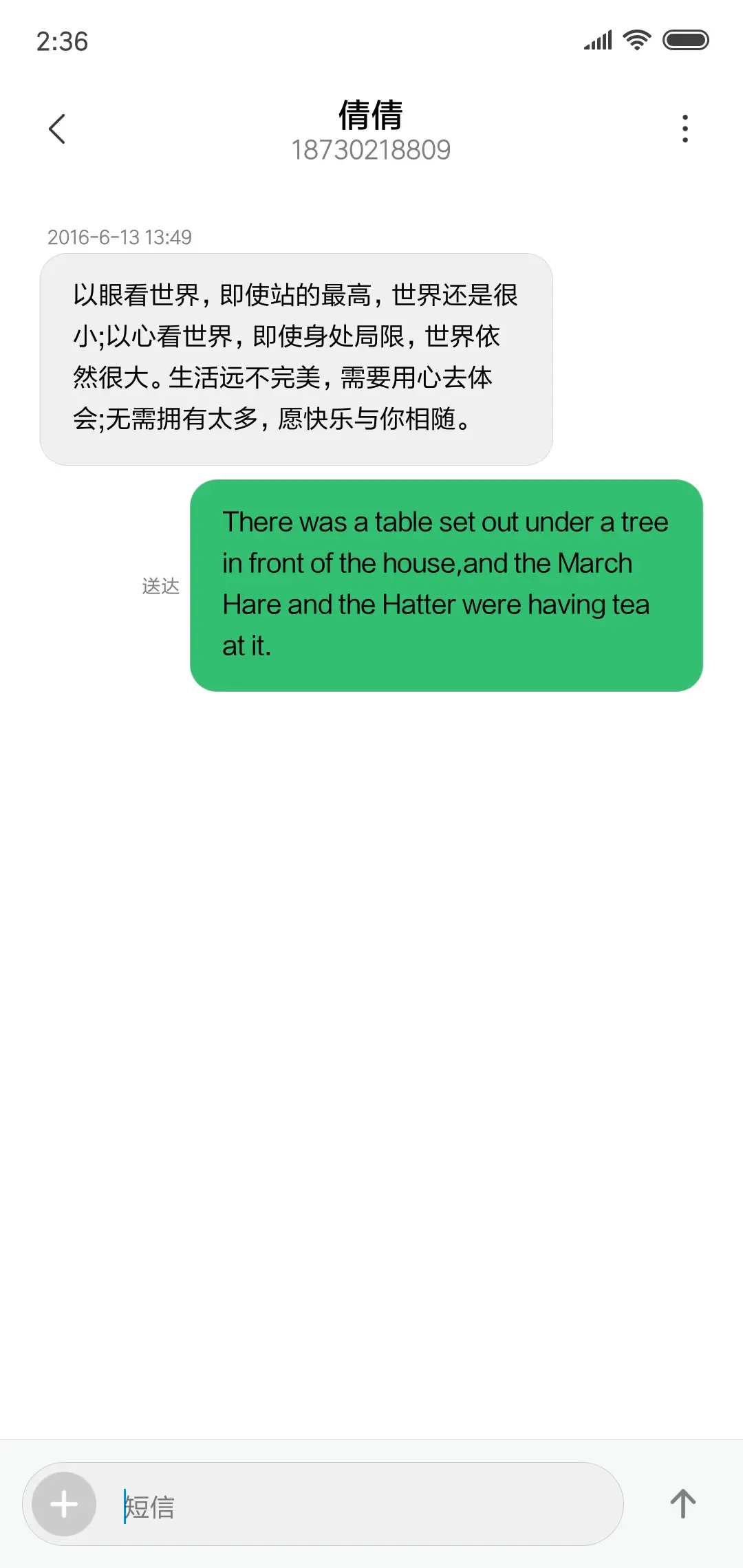Tap the back arrow to exit conversation
This screenshot has width=743, height=1568.
pos(58,129)
